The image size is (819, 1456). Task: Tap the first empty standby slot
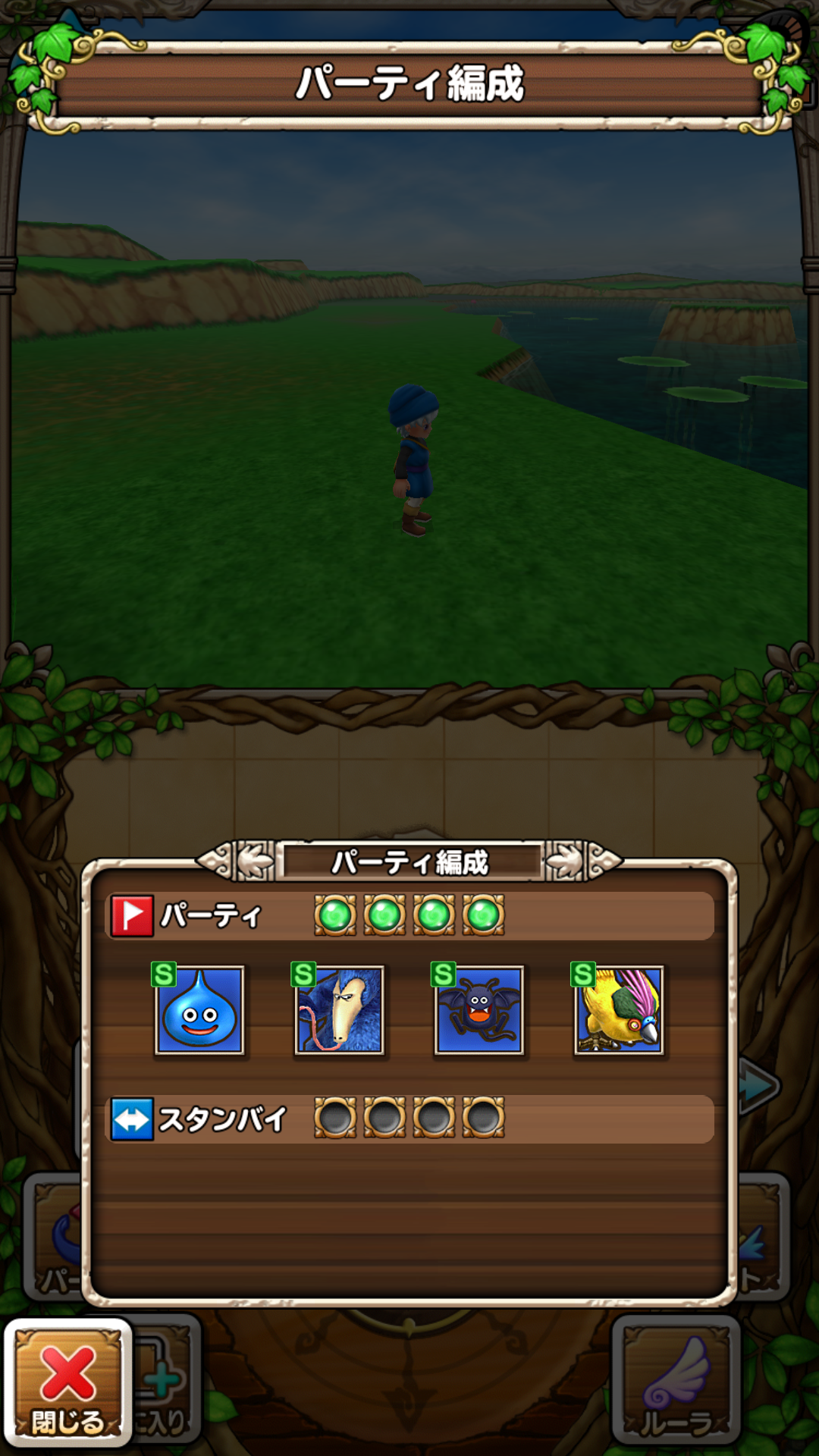335,1118
